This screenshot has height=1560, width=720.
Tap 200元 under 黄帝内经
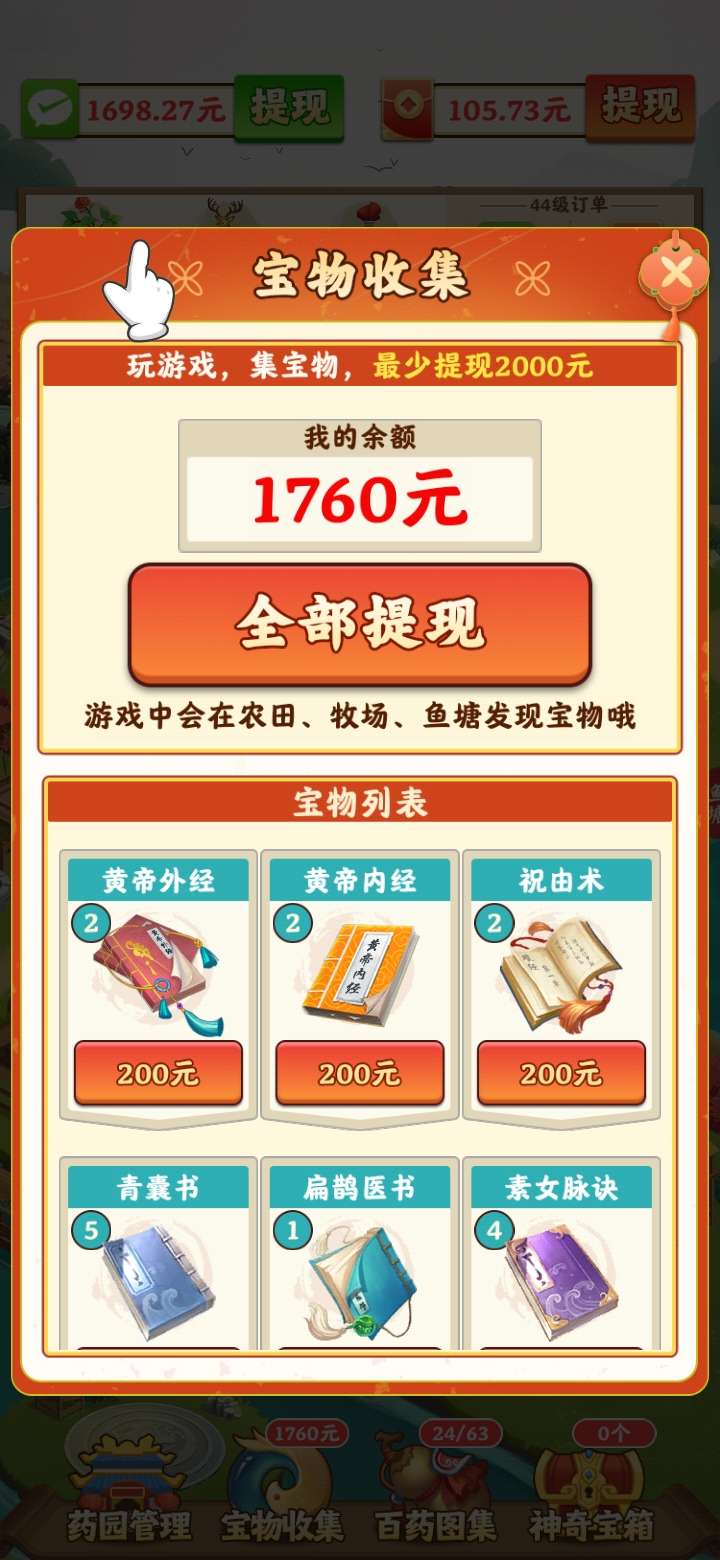360,1073
